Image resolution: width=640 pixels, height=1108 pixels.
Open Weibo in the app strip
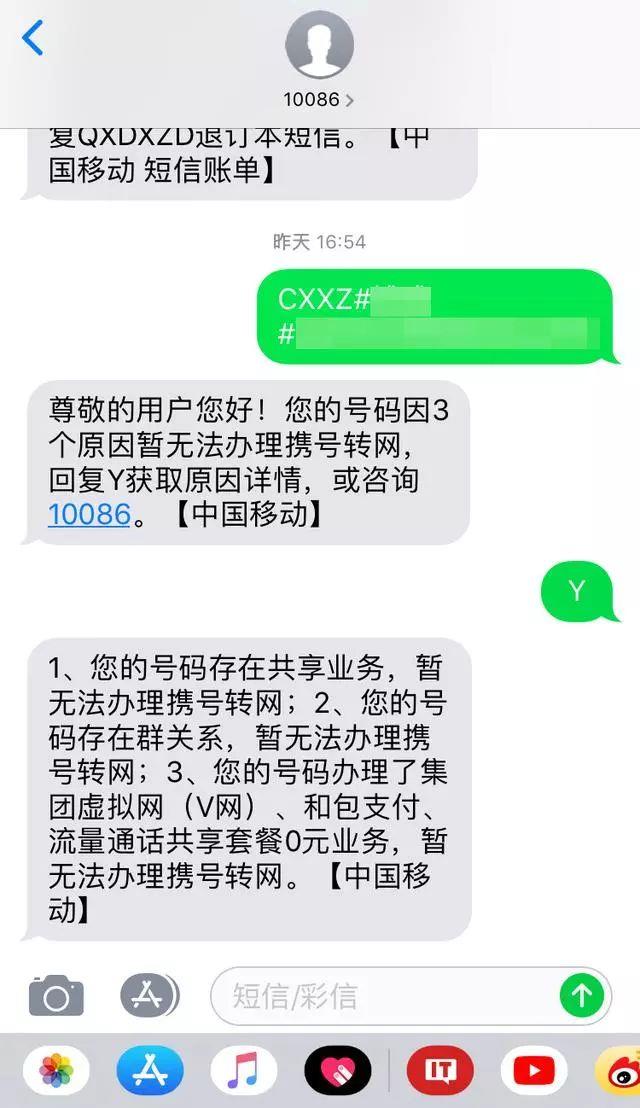622,1071
